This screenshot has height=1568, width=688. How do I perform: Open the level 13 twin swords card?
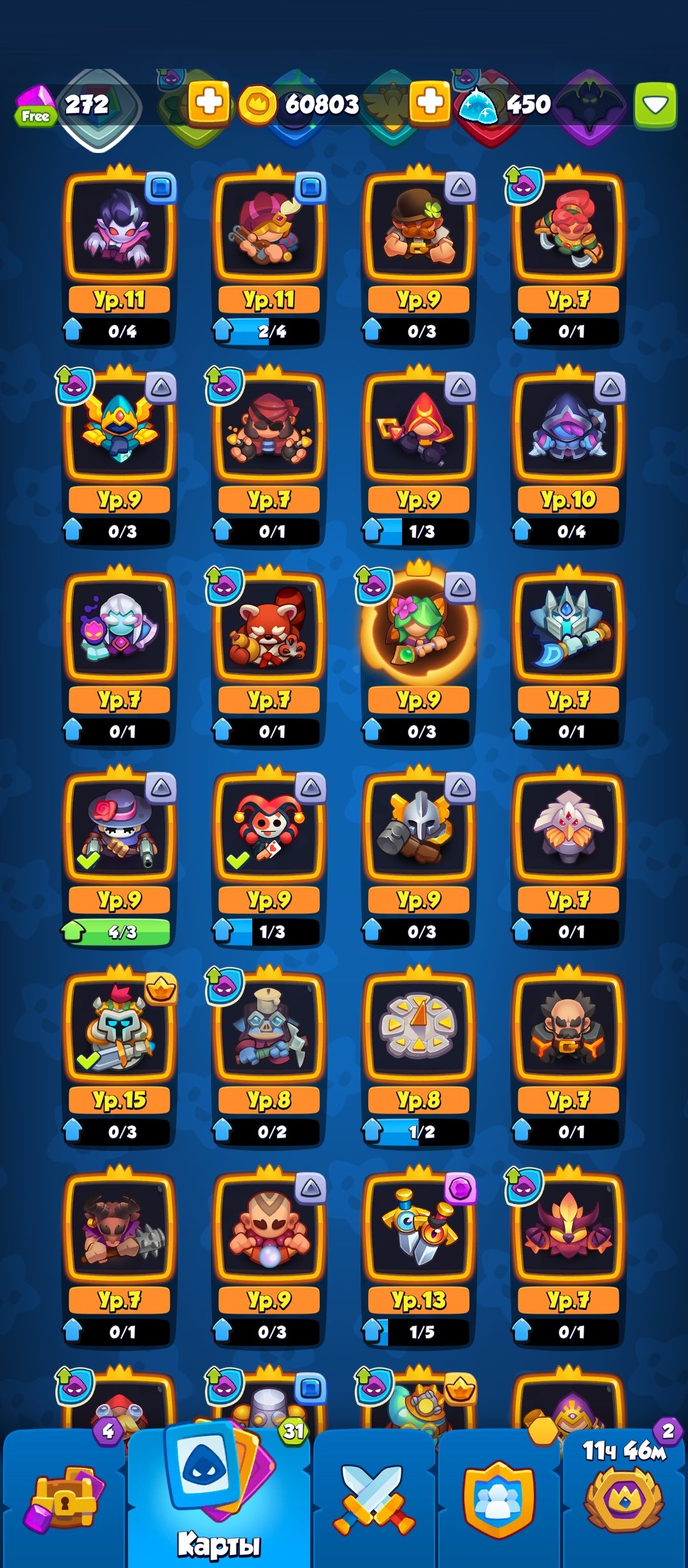419,1230
